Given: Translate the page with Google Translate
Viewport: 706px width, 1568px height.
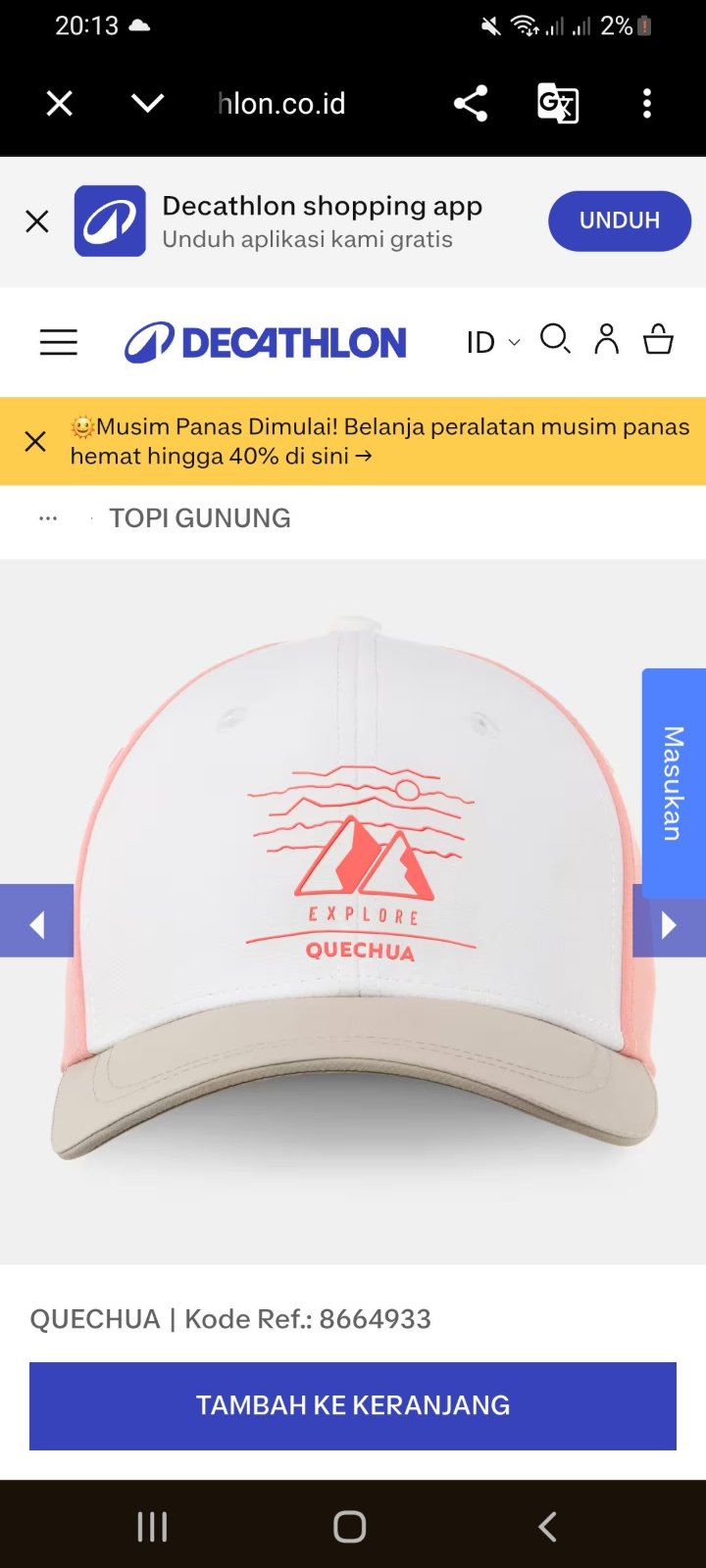Looking at the screenshot, I should [x=558, y=103].
